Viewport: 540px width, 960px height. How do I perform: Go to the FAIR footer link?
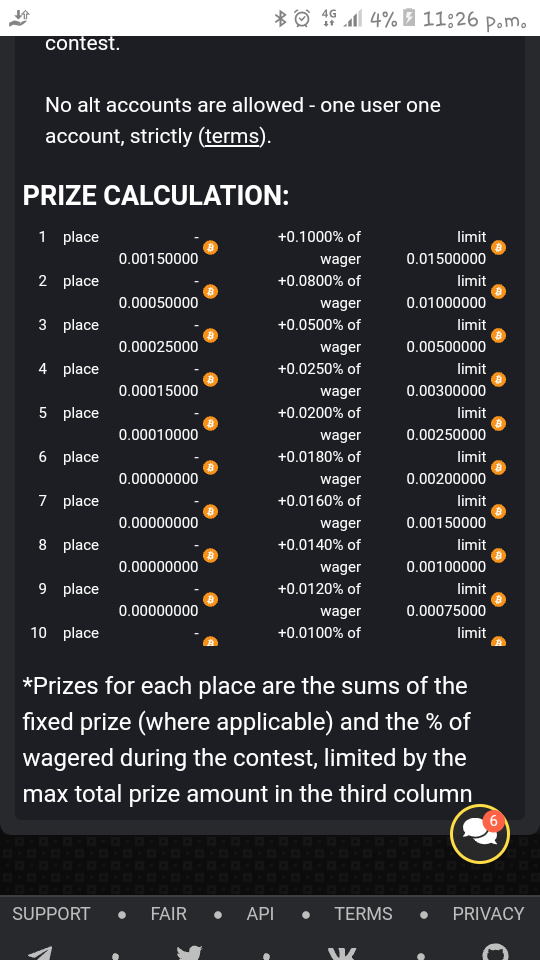coord(168,914)
